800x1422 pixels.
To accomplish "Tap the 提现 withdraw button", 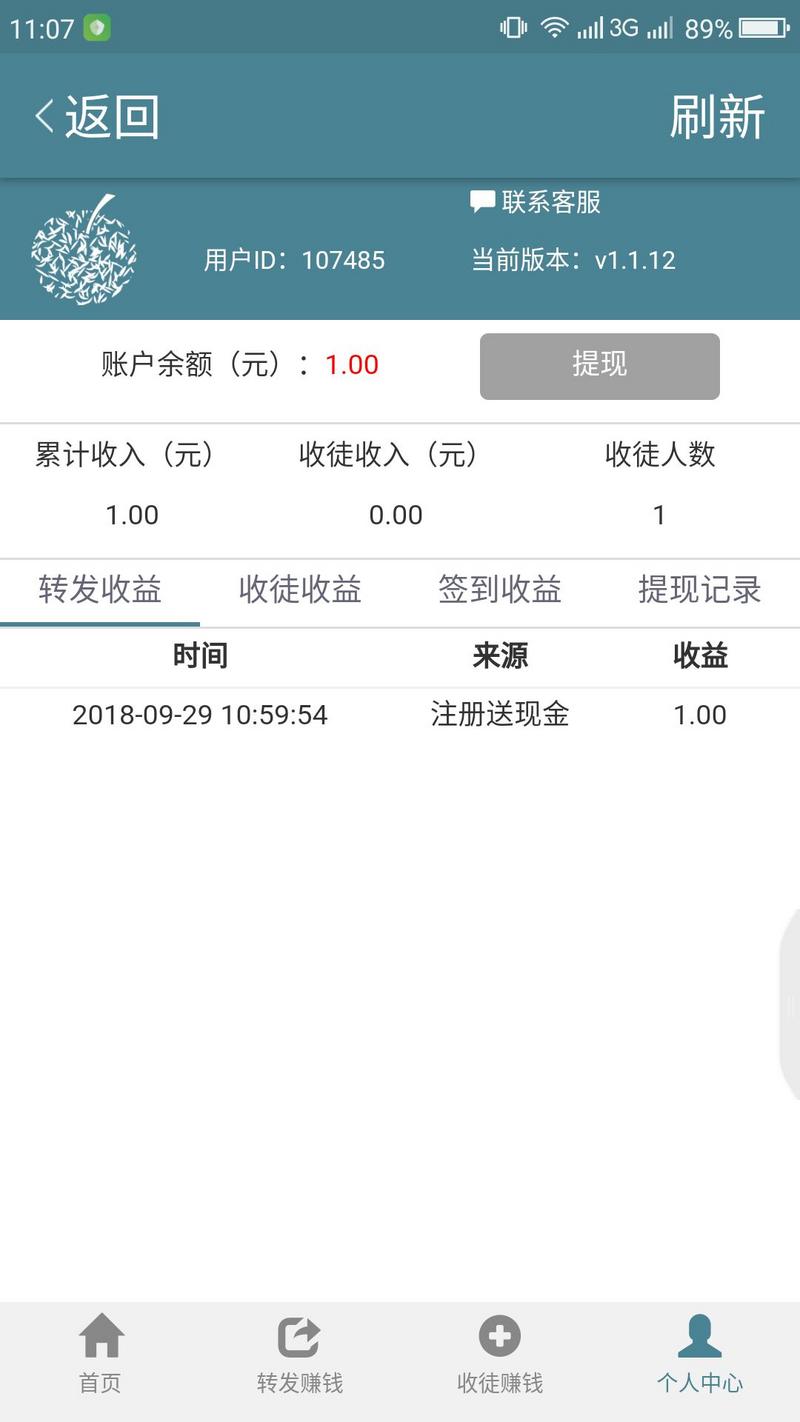I will pos(599,366).
